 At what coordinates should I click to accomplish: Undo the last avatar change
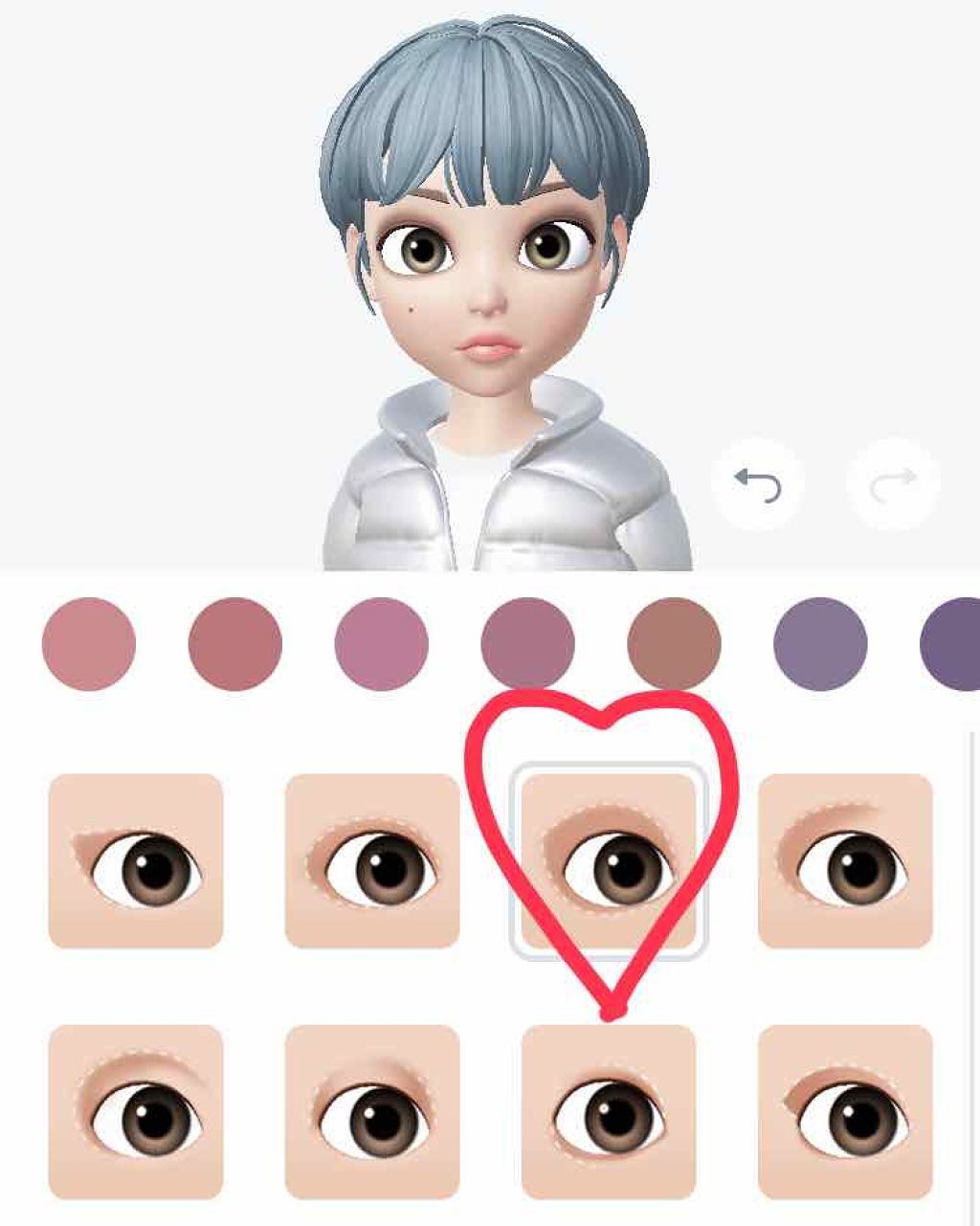(x=757, y=484)
